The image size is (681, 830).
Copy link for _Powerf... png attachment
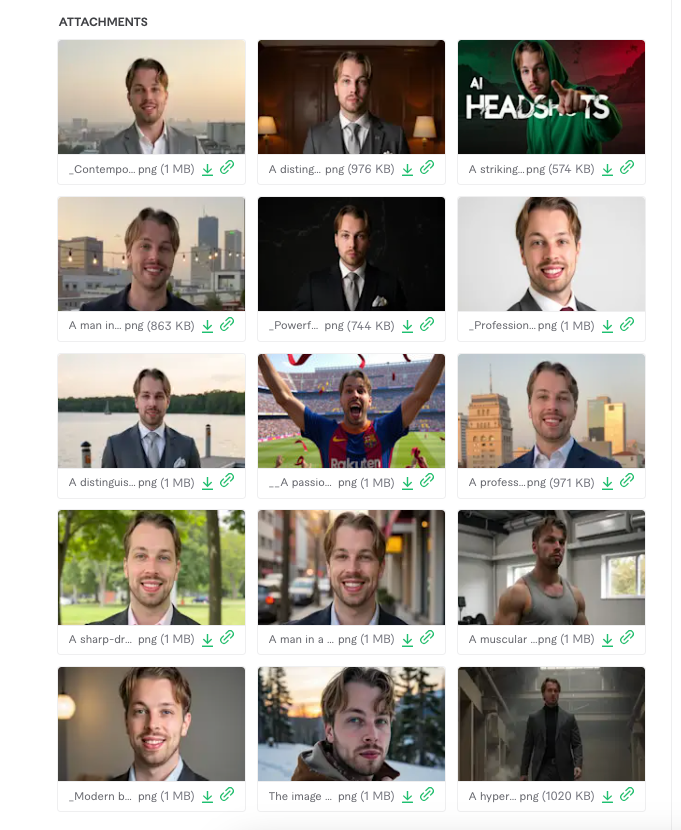click(x=427, y=325)
